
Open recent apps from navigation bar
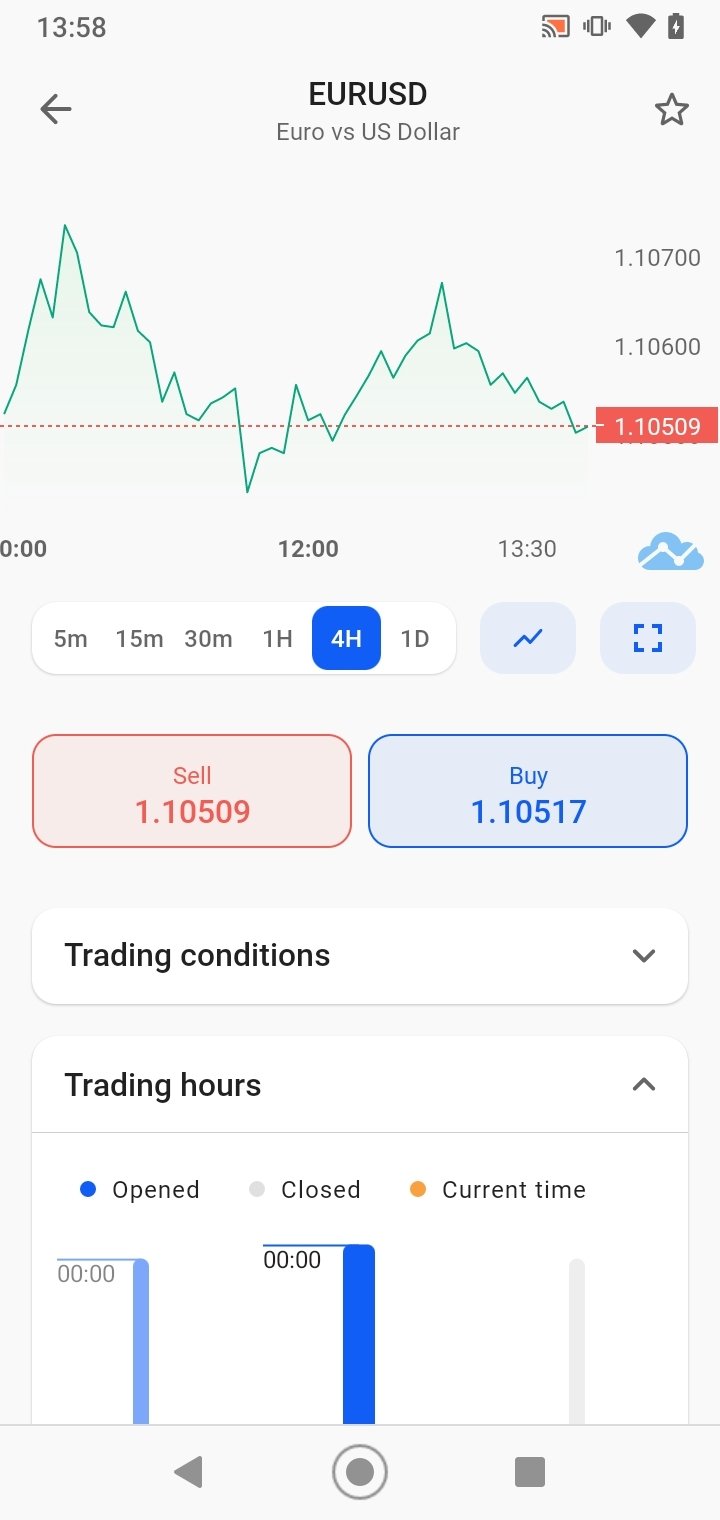[530, 1472]
